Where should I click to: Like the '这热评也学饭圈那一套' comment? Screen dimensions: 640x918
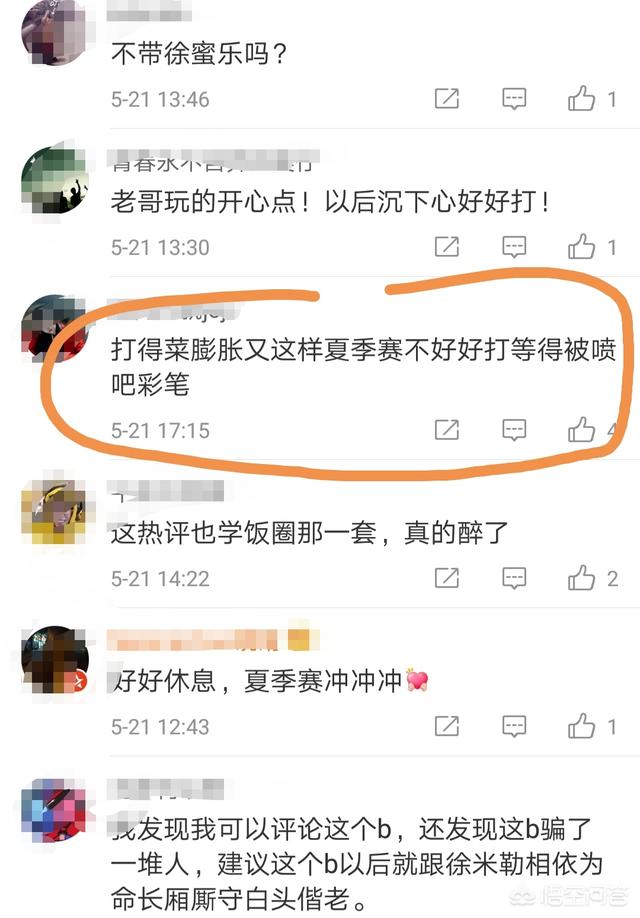pyautogui.click(x=582, y=577)
